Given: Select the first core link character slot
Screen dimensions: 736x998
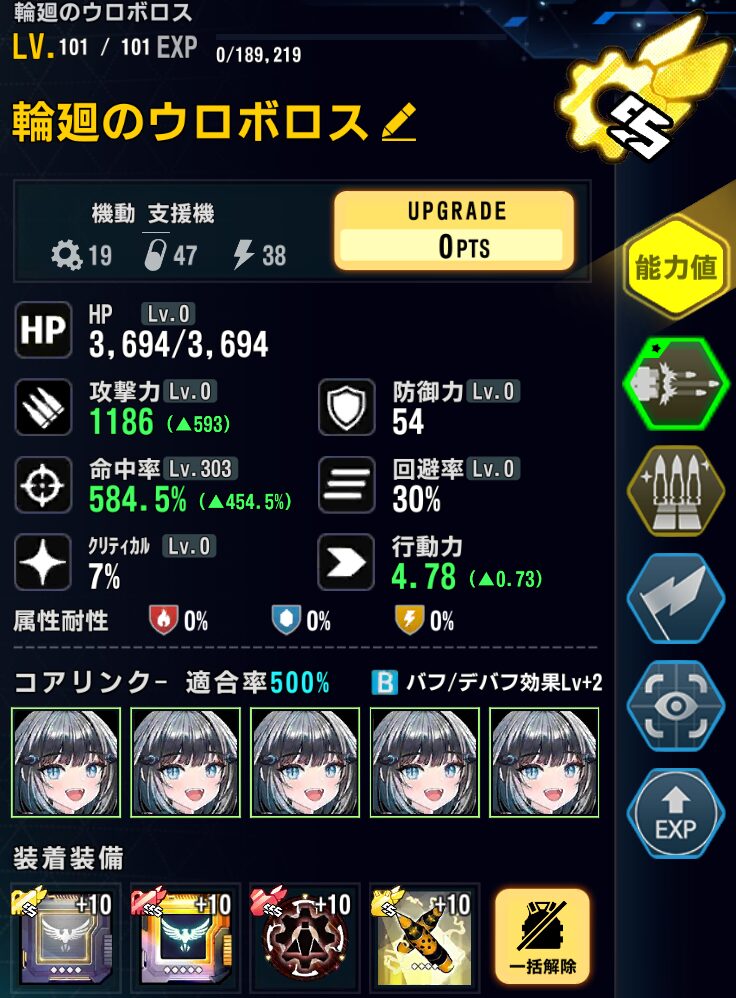Looking at the screenshot, I should pyautogui.click(x=67, y=763).
